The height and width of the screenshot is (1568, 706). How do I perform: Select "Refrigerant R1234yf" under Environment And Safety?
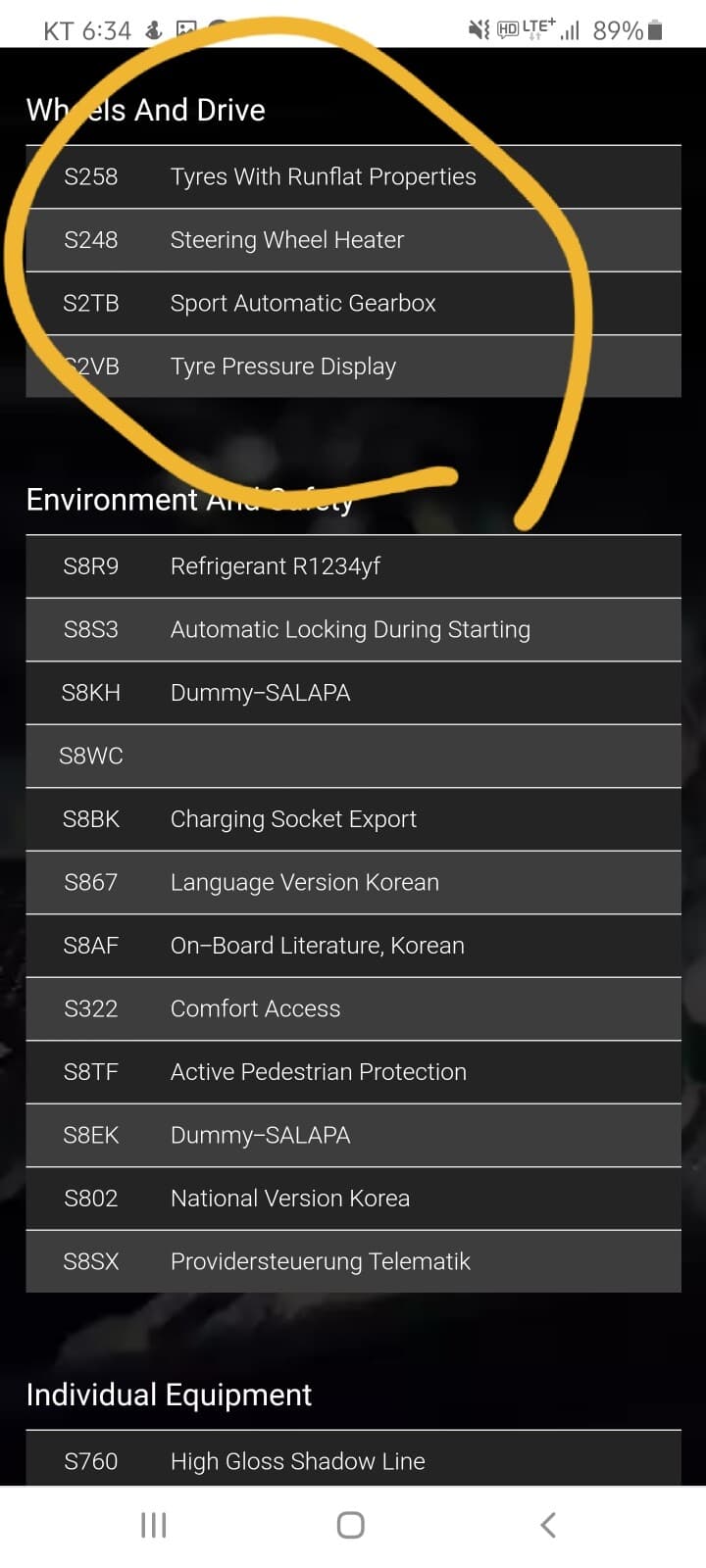(353, 566)
